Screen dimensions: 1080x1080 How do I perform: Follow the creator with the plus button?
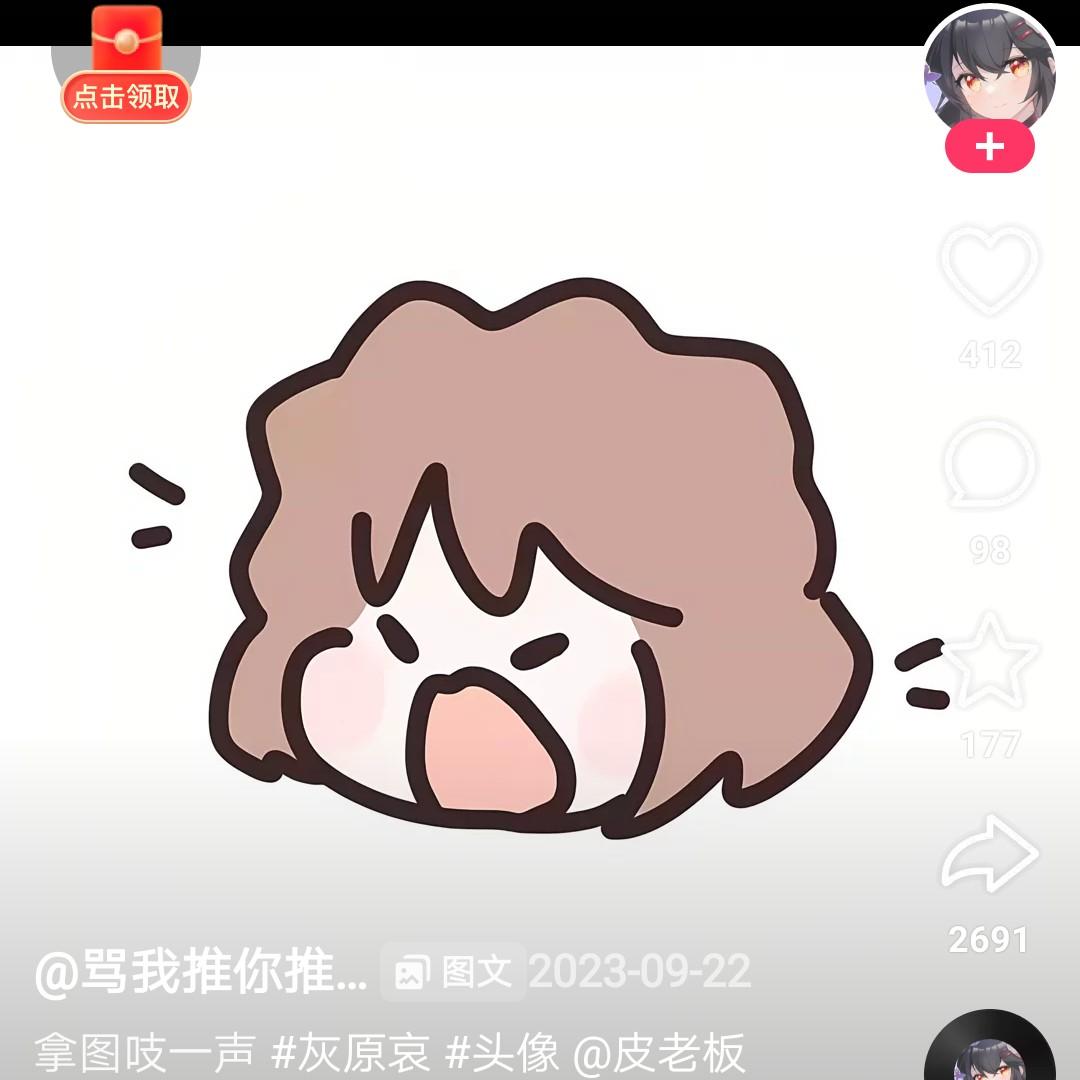[x=989, y=148]
